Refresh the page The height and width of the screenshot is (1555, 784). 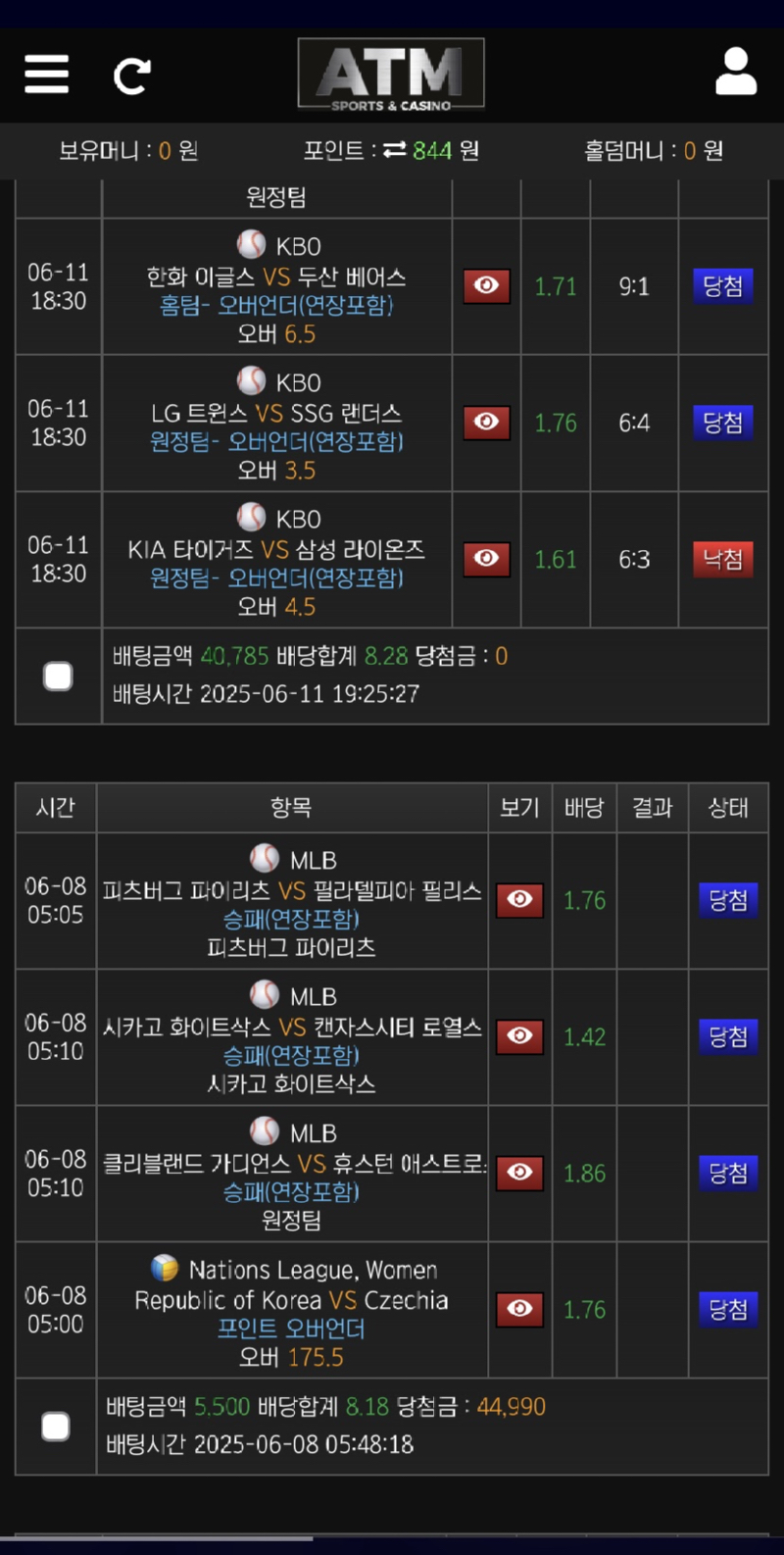[131, 75]
